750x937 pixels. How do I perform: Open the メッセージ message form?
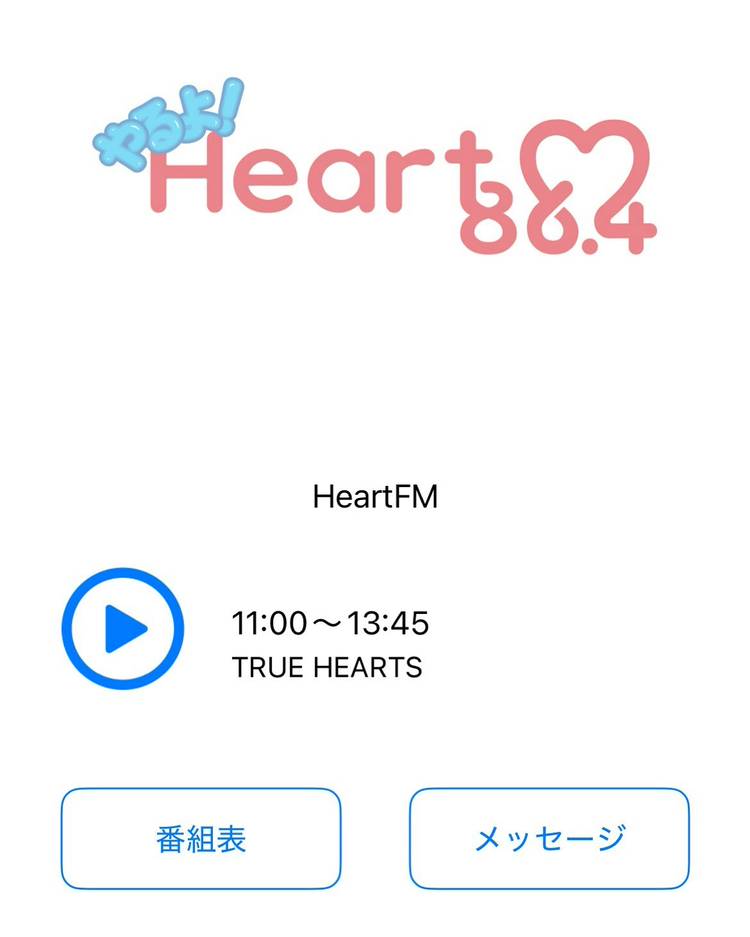(x=549, y=838)
